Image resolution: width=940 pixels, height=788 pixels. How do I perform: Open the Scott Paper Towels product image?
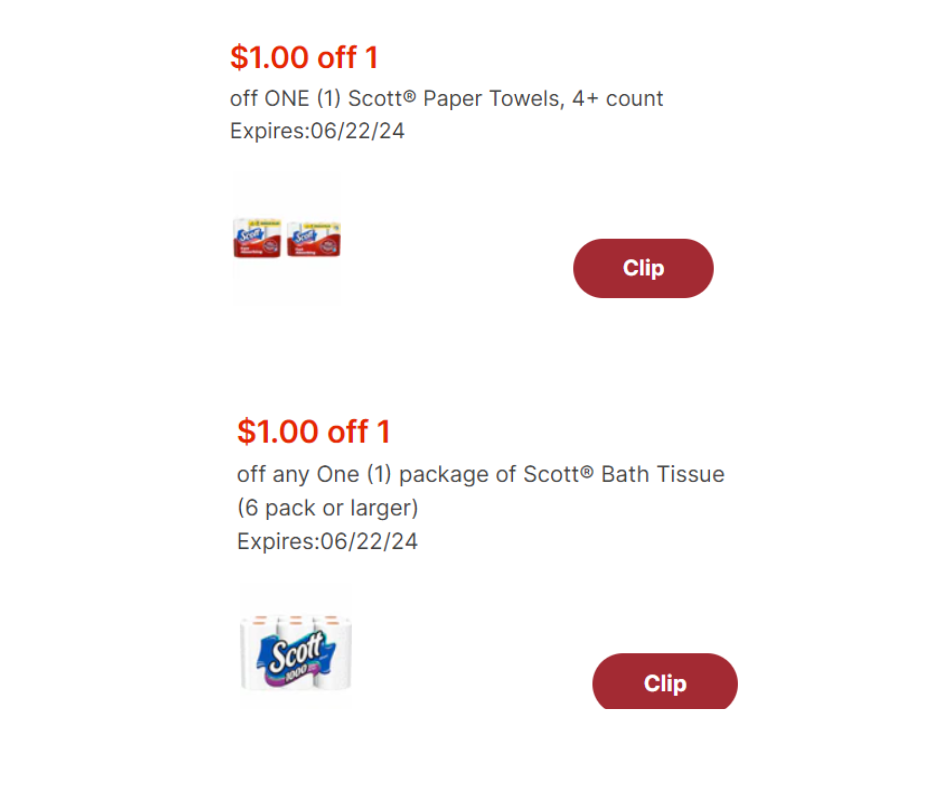click(x=286, y=238)
